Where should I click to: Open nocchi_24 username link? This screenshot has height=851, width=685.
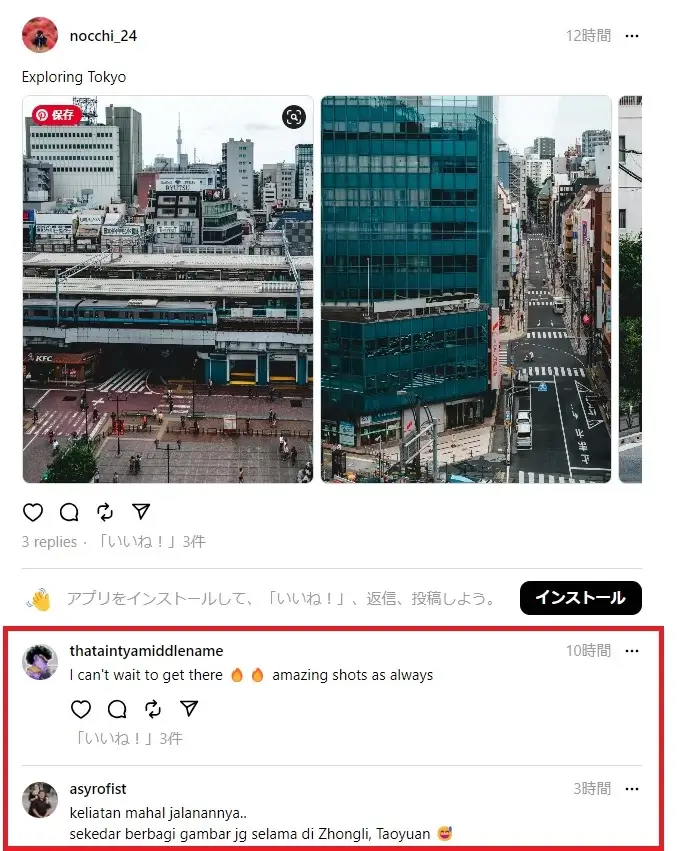click(x=103, y=36)
